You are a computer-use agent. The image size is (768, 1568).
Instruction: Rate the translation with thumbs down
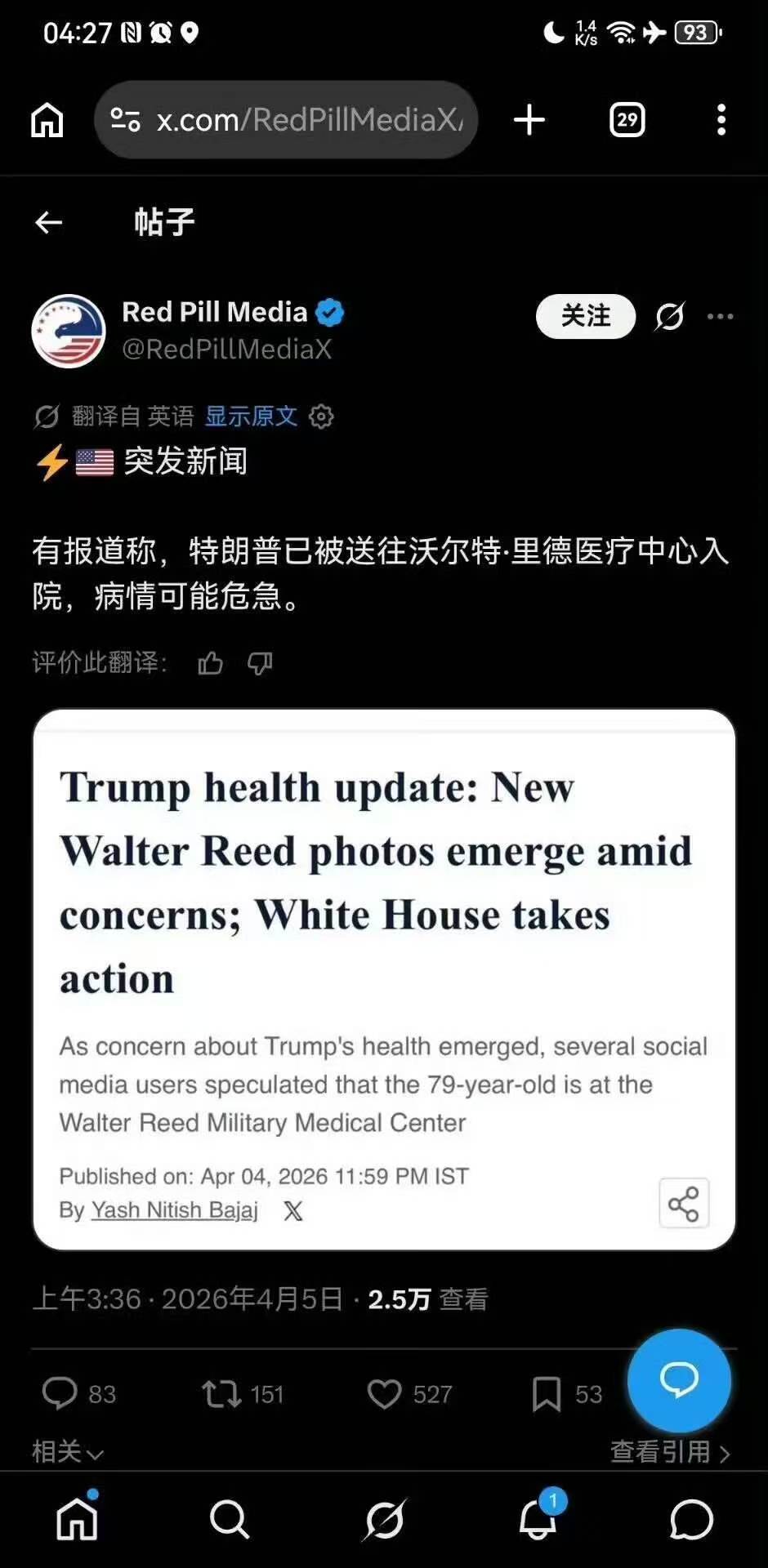pos(259,663)
